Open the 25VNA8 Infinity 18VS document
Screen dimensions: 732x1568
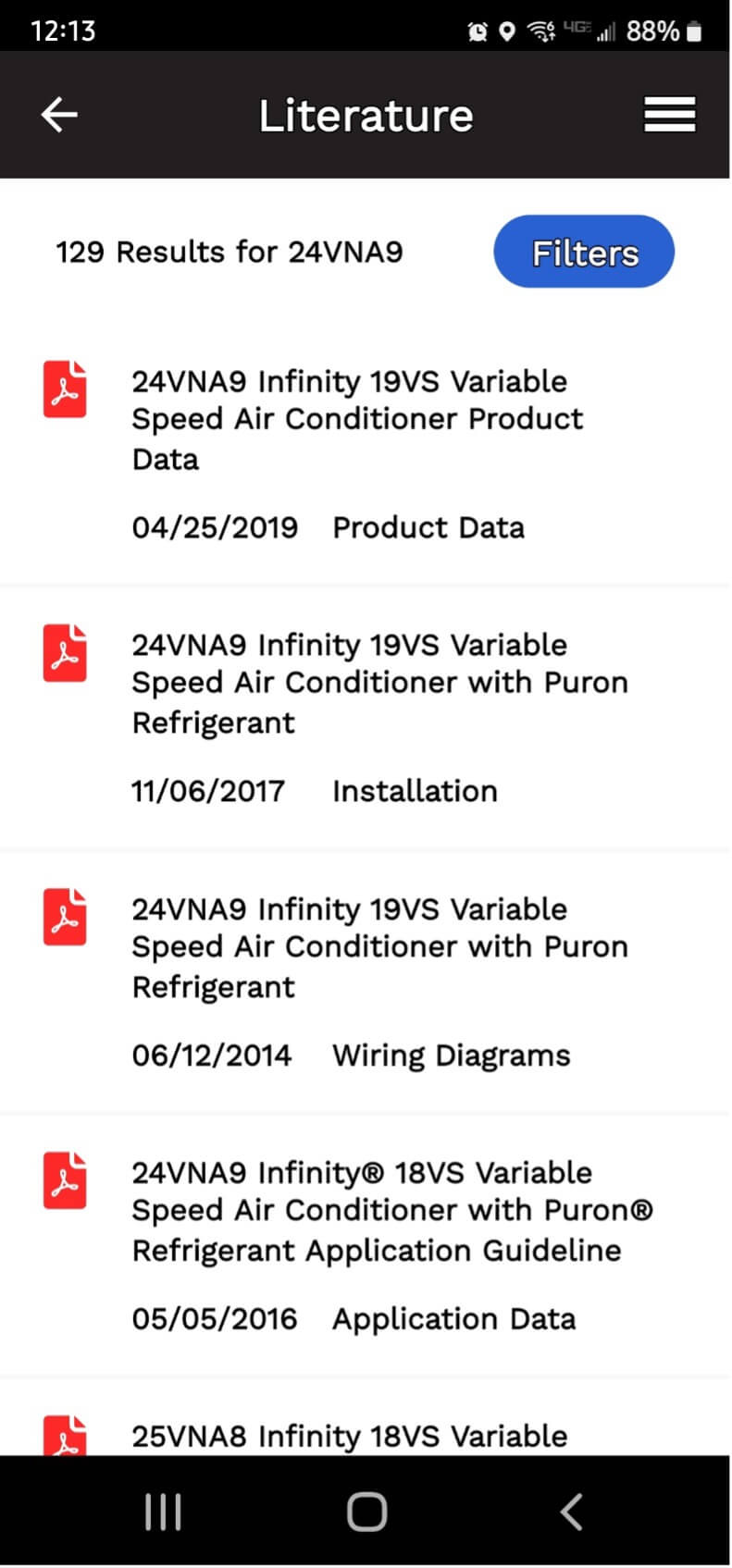point(365,1418)
